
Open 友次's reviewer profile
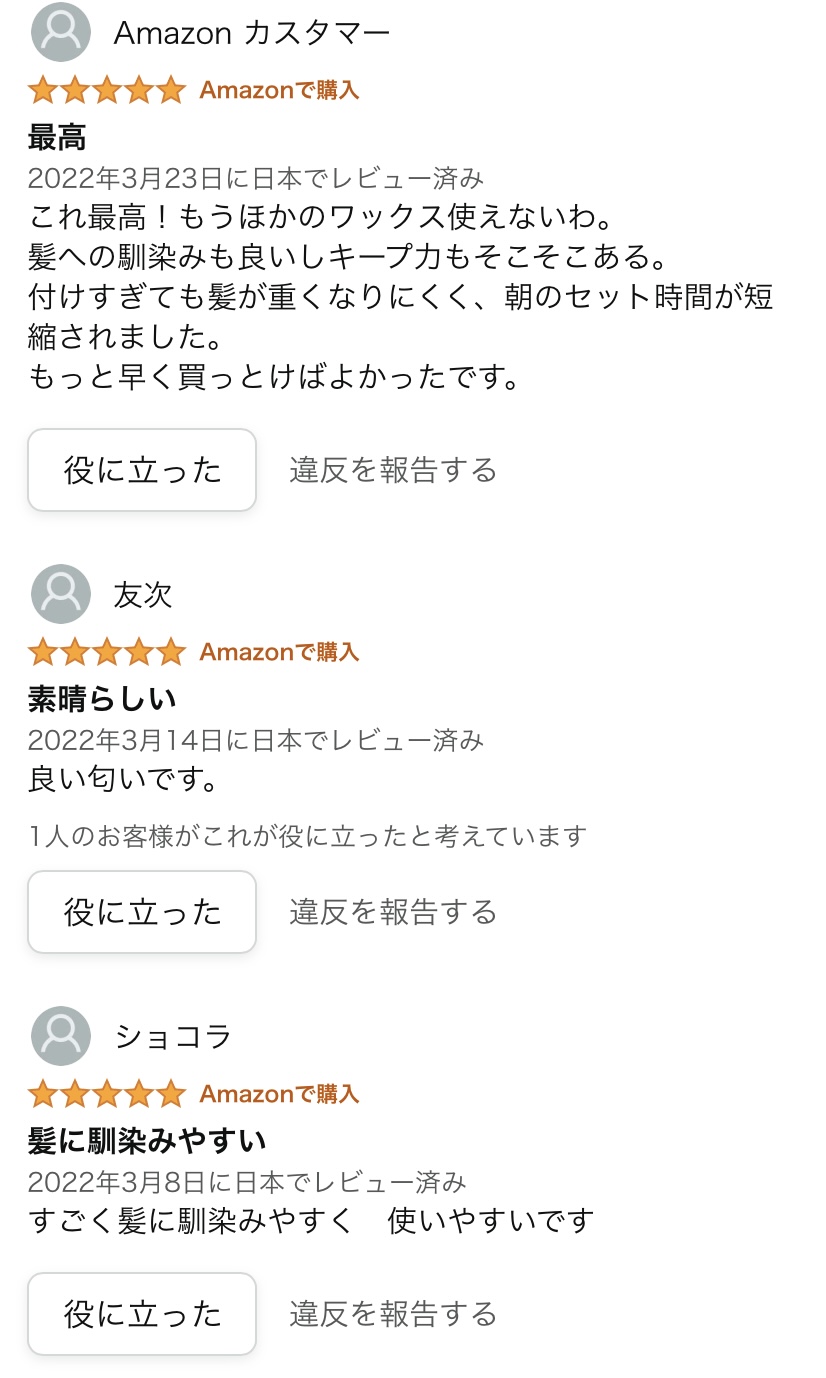(143, 595)
